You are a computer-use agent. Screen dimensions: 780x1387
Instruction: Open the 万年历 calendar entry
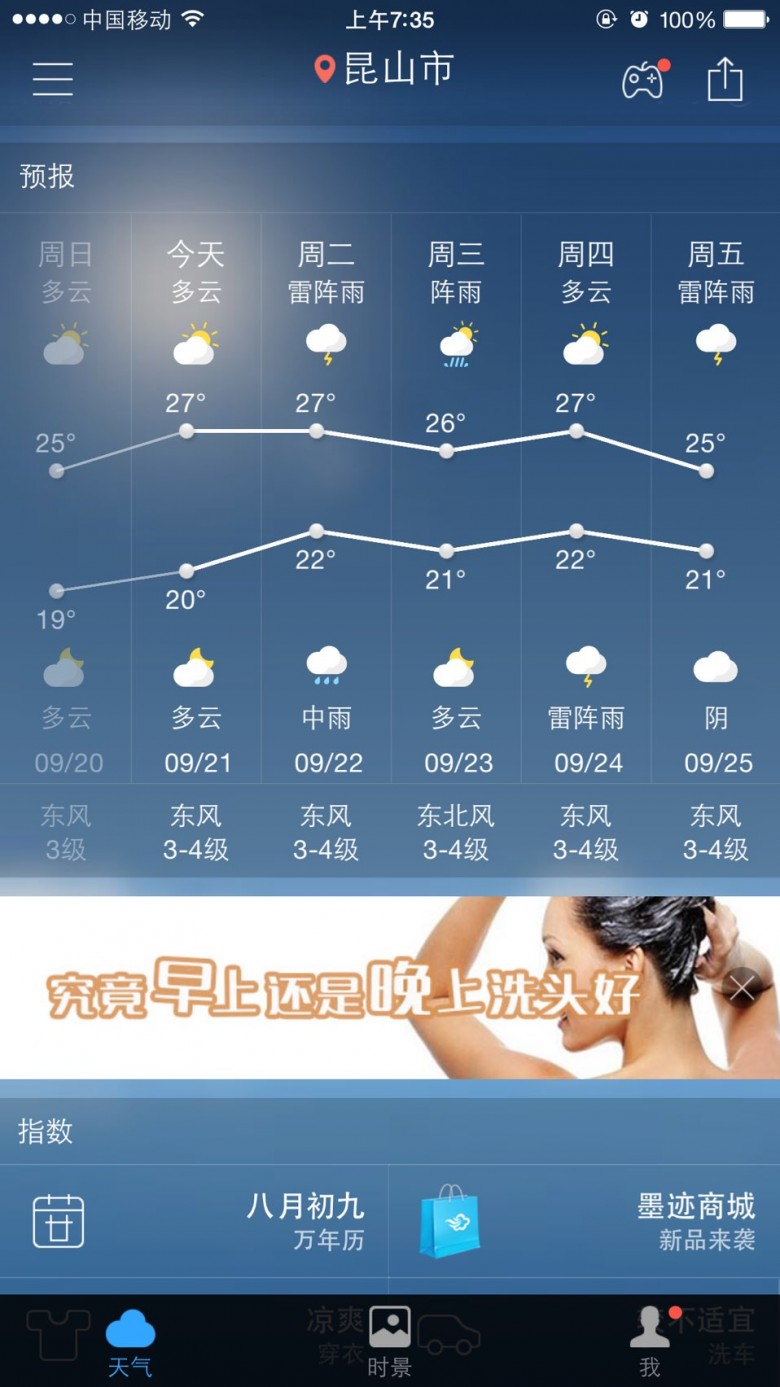pos(195,1221)
